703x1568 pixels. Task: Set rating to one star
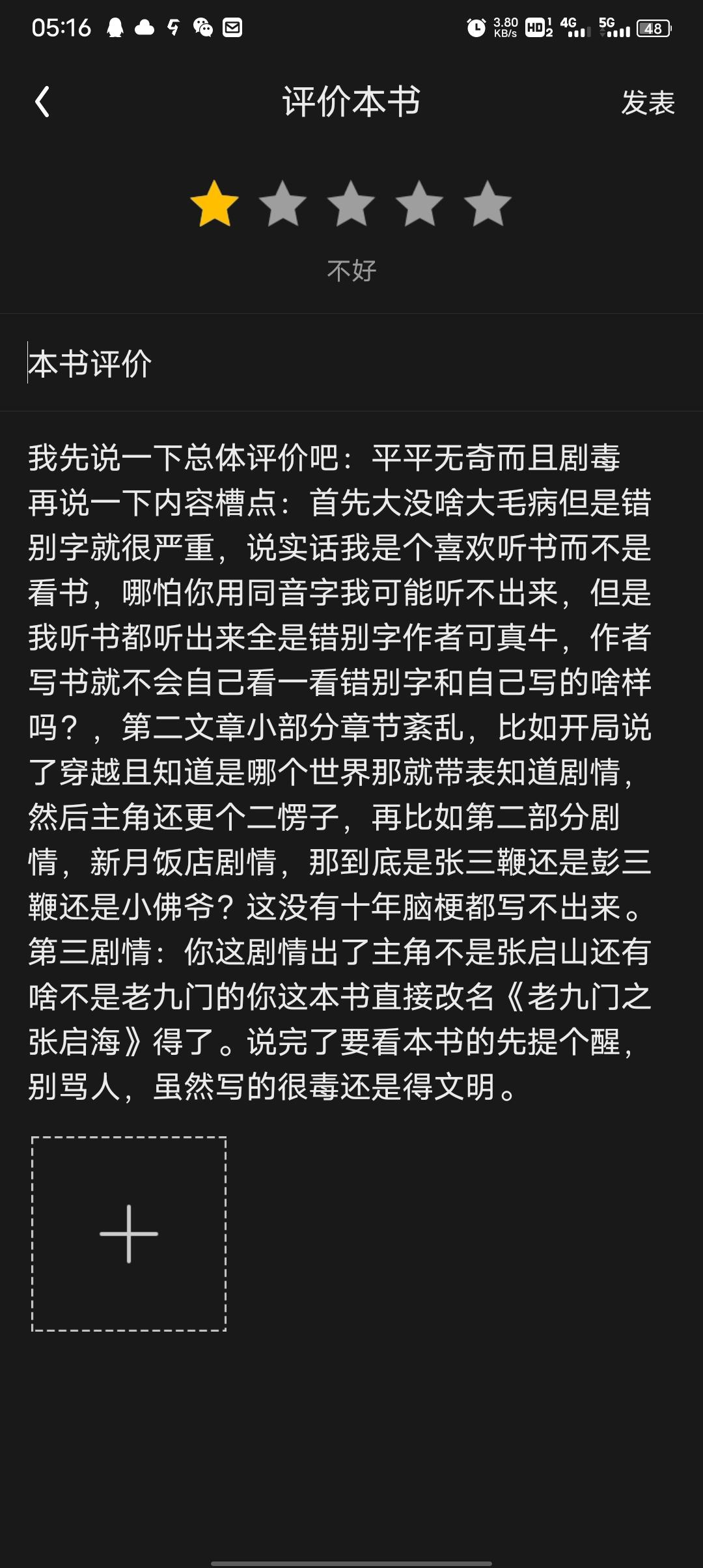tap(214, 204)
